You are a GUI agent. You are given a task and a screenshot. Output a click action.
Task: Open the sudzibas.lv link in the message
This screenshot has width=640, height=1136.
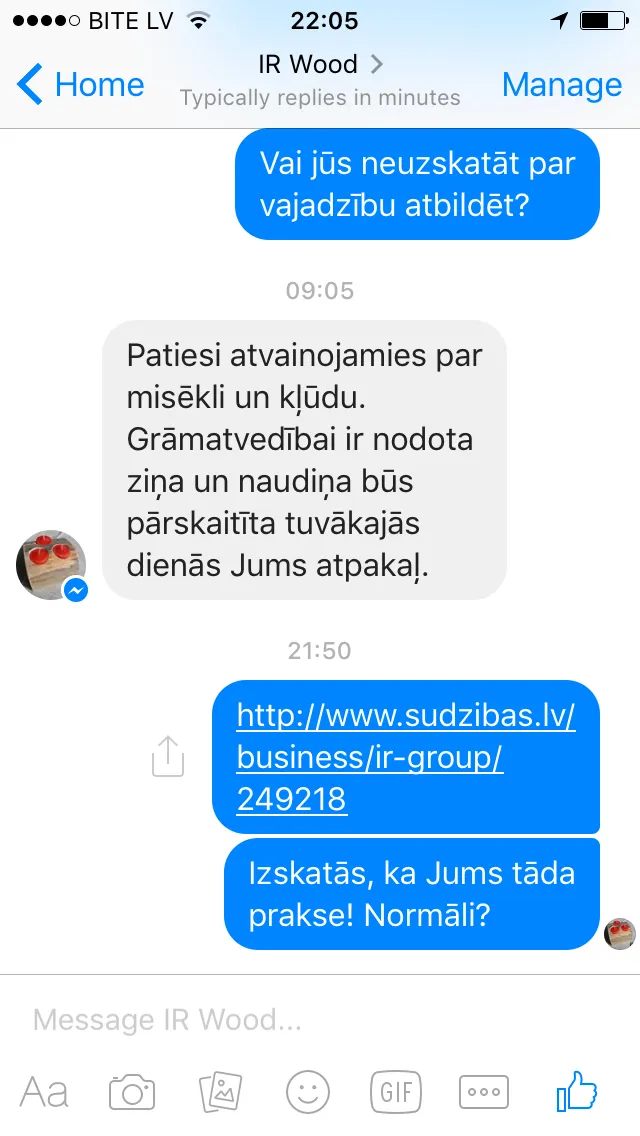pyautogui.click(x=406, y=758)
